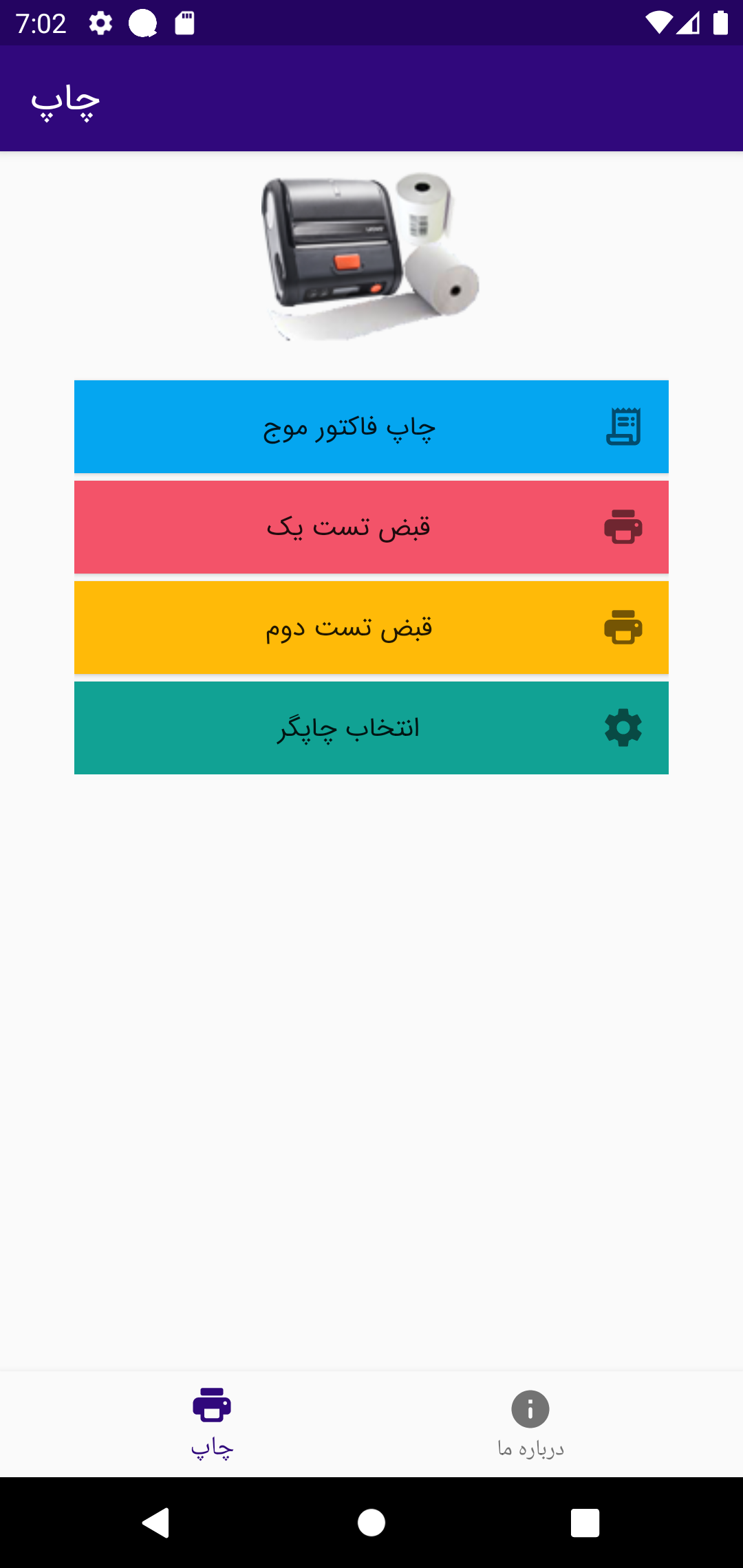Switch to the چاپ bottom tab

click(x=212, y=1424)
